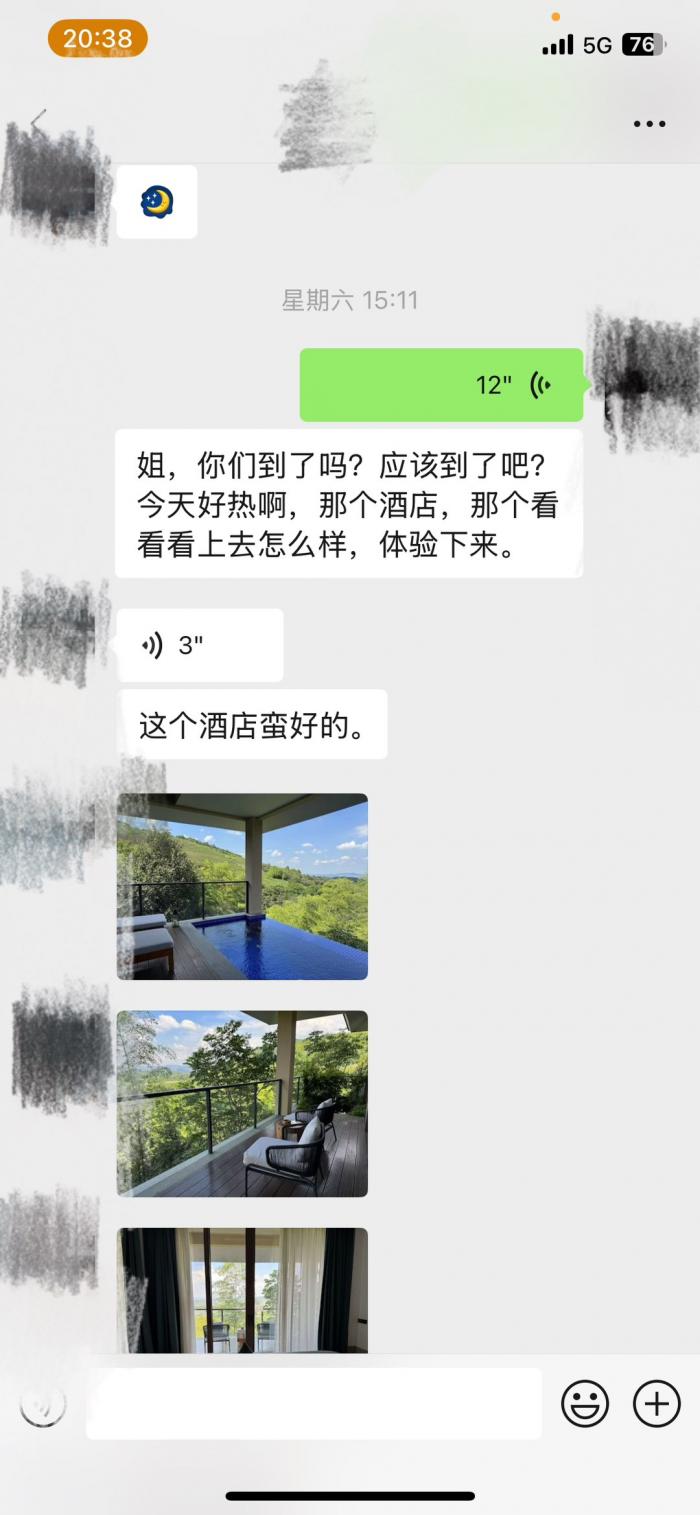Go back using the top-left arrow
The image size is (700, 1515).
point(38,123)
